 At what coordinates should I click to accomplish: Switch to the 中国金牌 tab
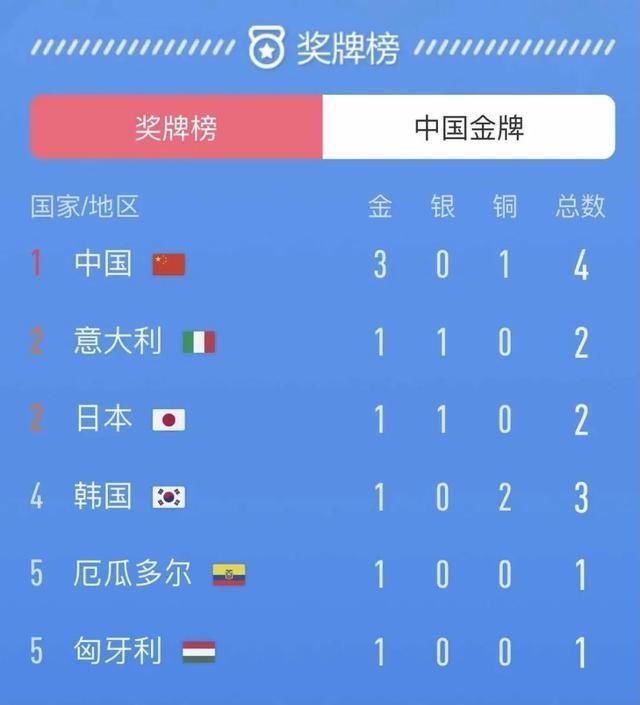click(x=468, y=127)
